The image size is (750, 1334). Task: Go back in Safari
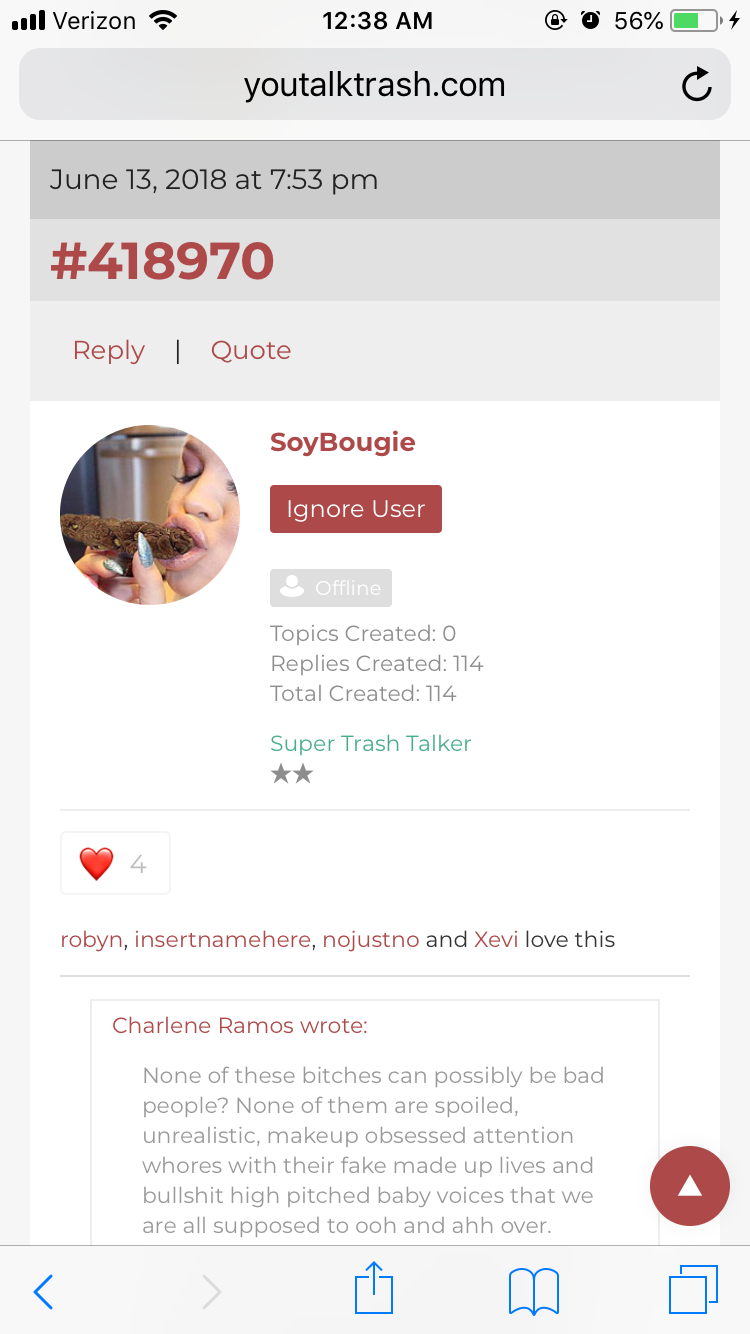point(43,1292)
